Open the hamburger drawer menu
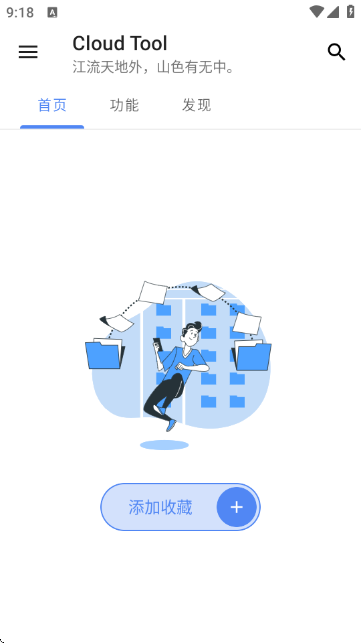 pos(28,52)
